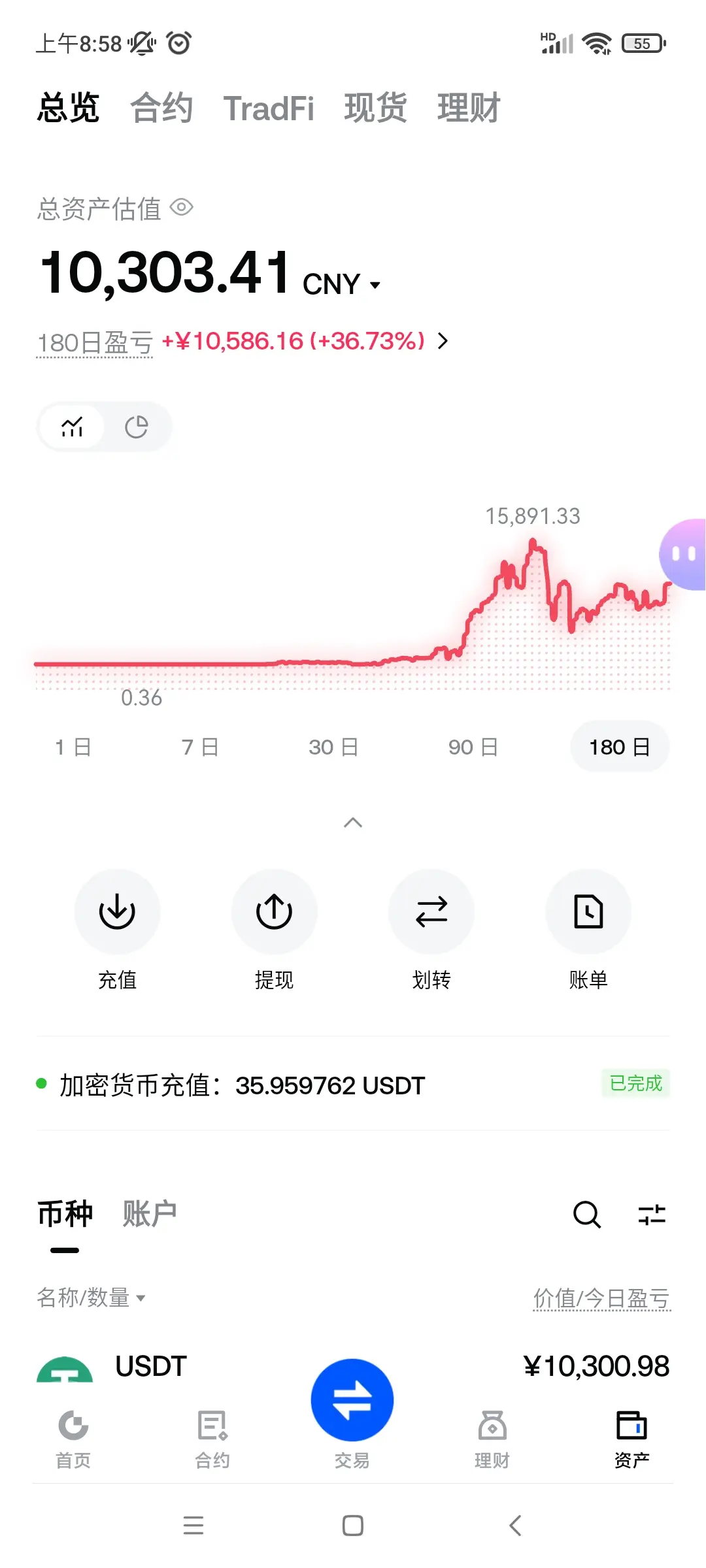Open the 账单 bill history
Screen dimensions: 706x1568
point(588,912)
